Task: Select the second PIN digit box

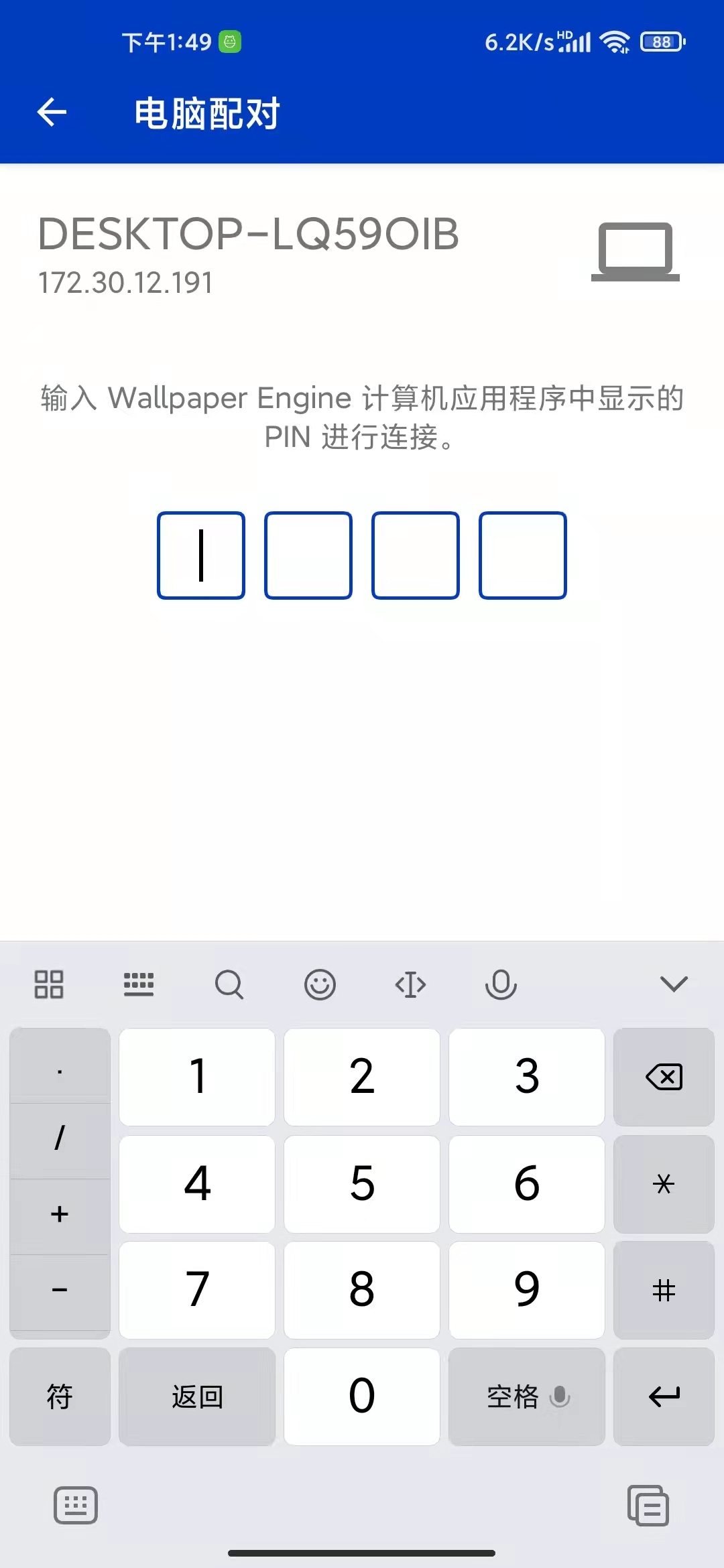Action: pos(308,555)
